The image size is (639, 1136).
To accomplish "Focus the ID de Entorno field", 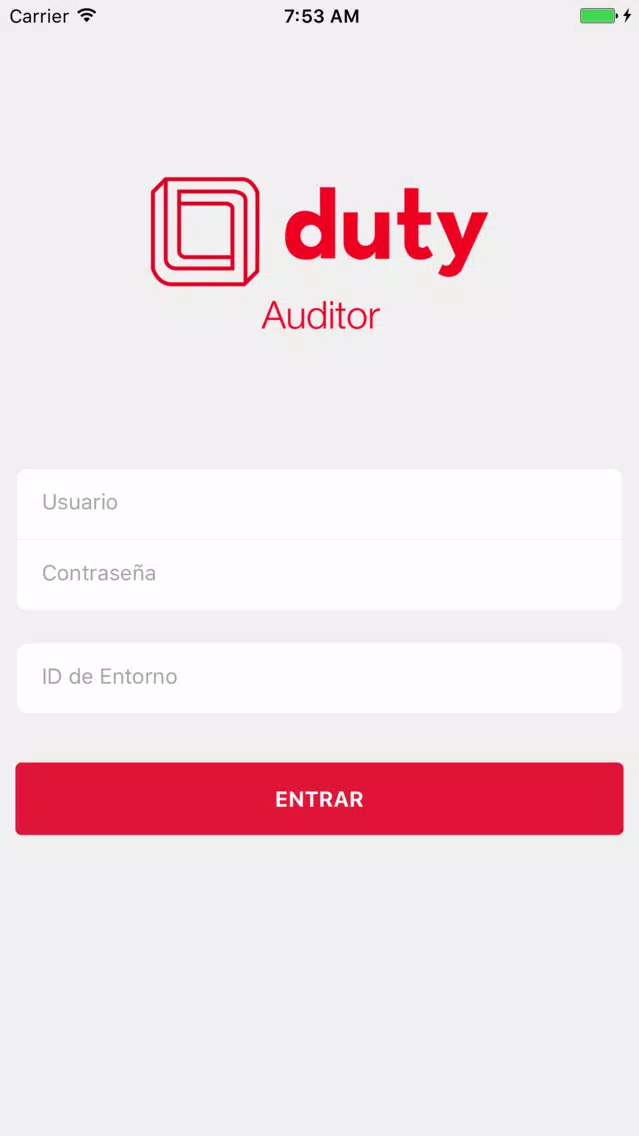I will (319, 678).
